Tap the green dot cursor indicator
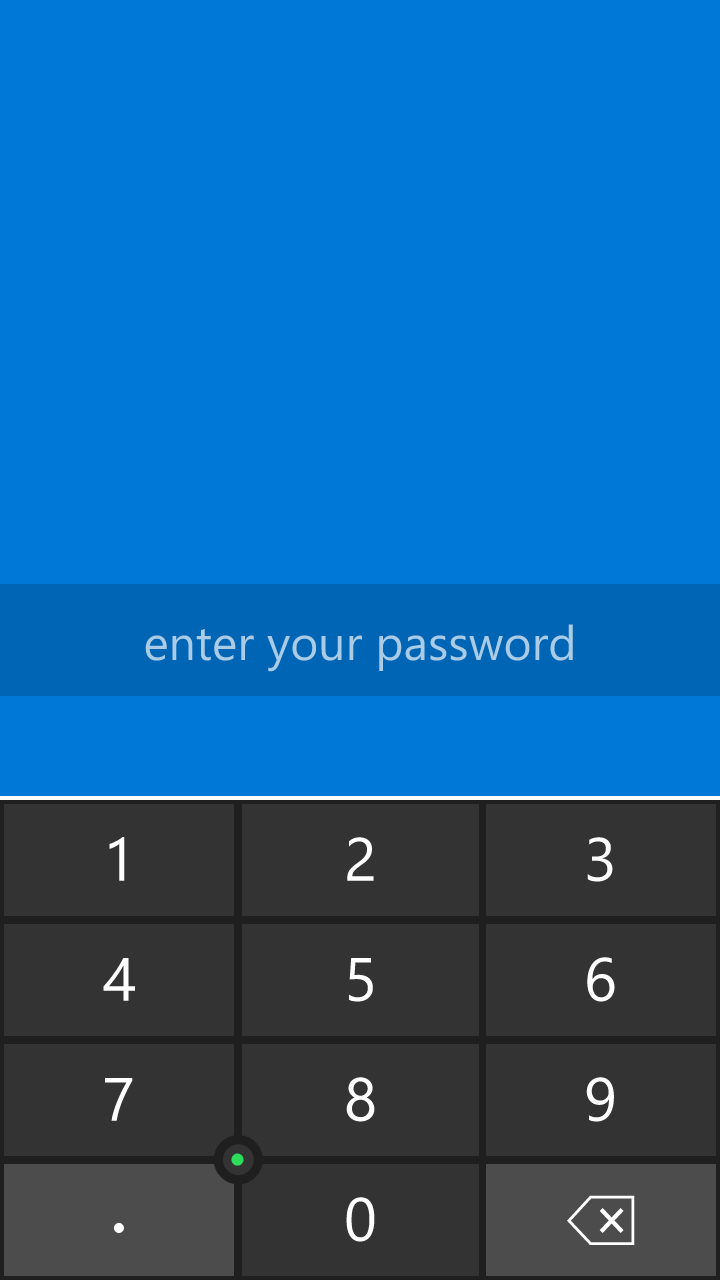 238,1159
